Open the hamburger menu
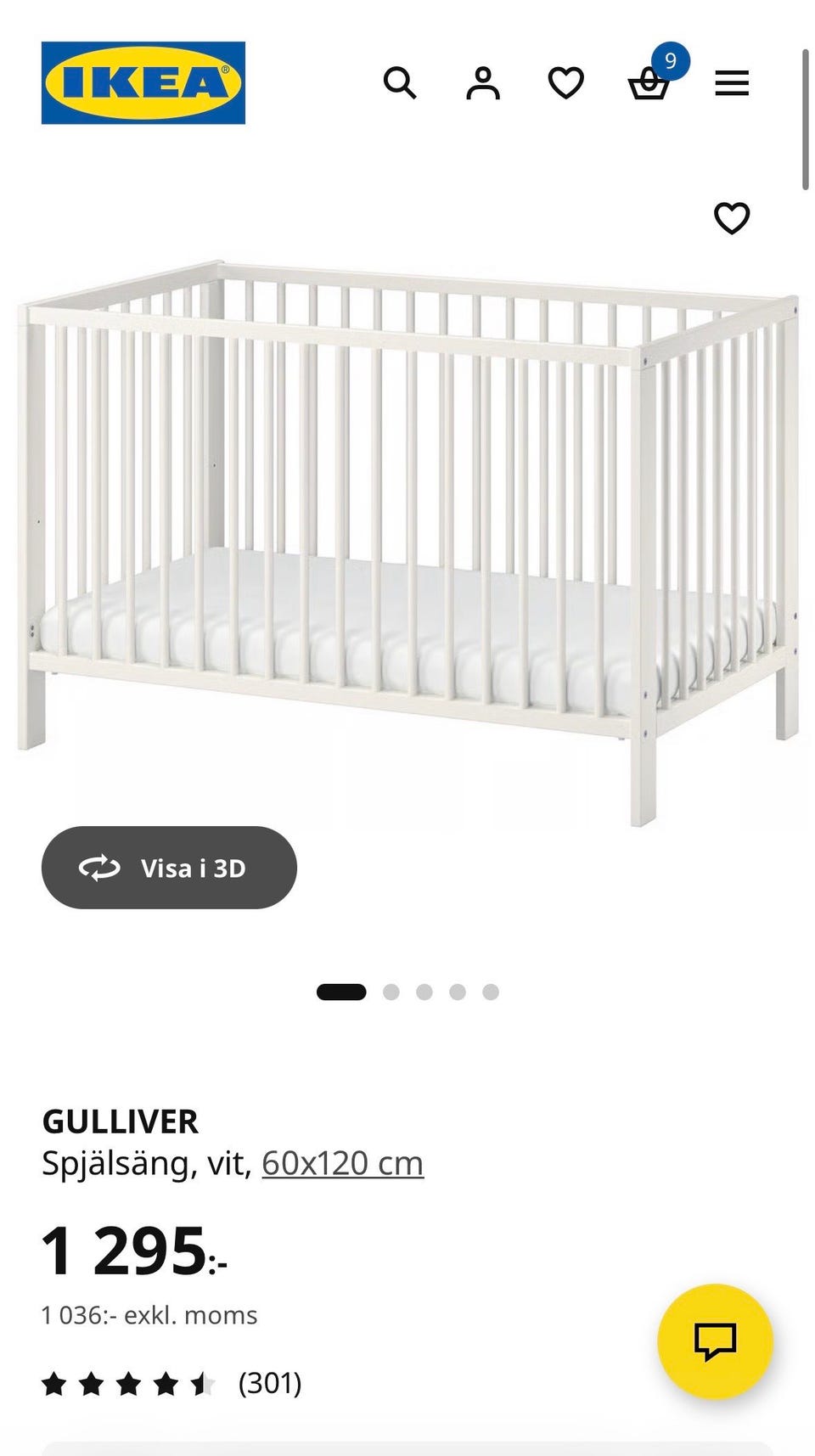This screenshot has height=1456, width=815. click(731, 83)
